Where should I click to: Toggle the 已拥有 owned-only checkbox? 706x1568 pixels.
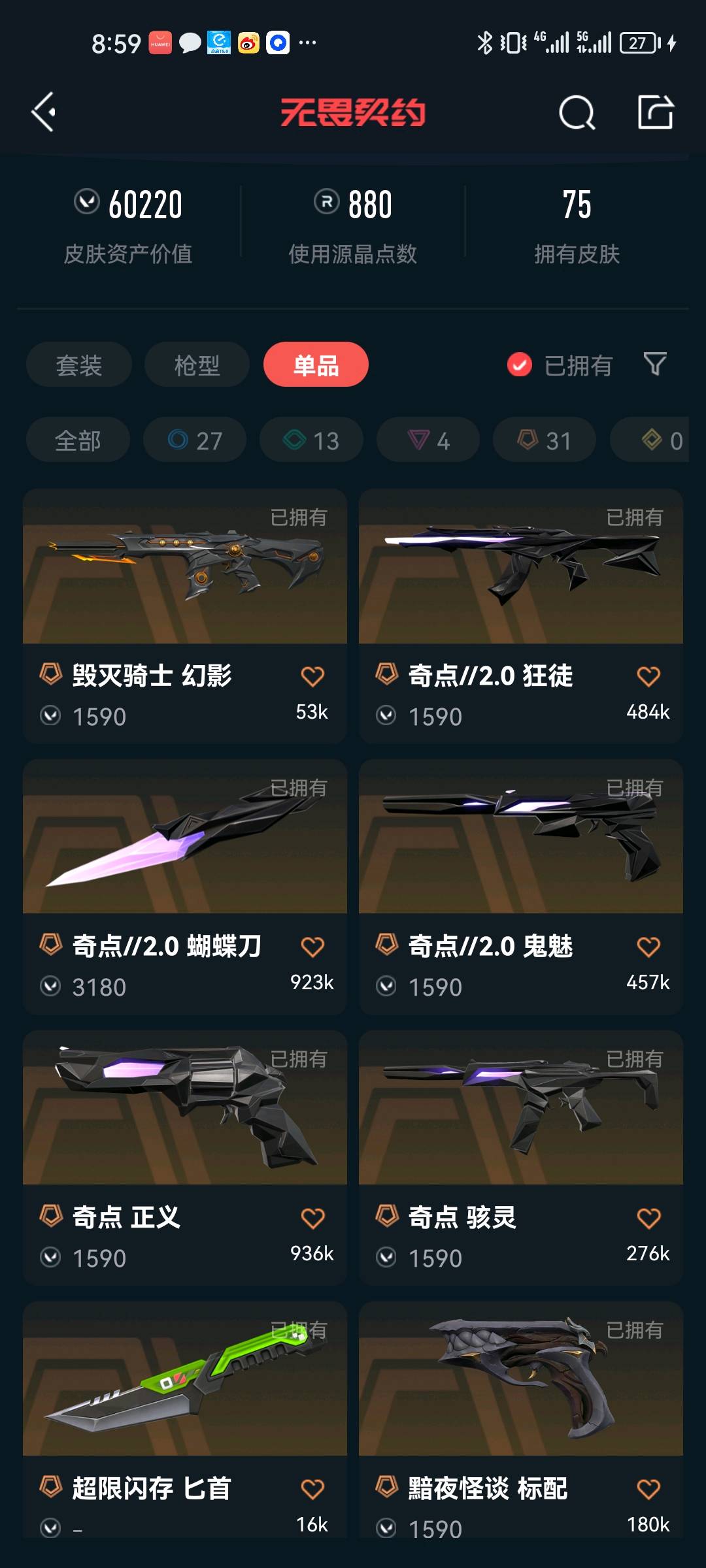click(520, 365)
